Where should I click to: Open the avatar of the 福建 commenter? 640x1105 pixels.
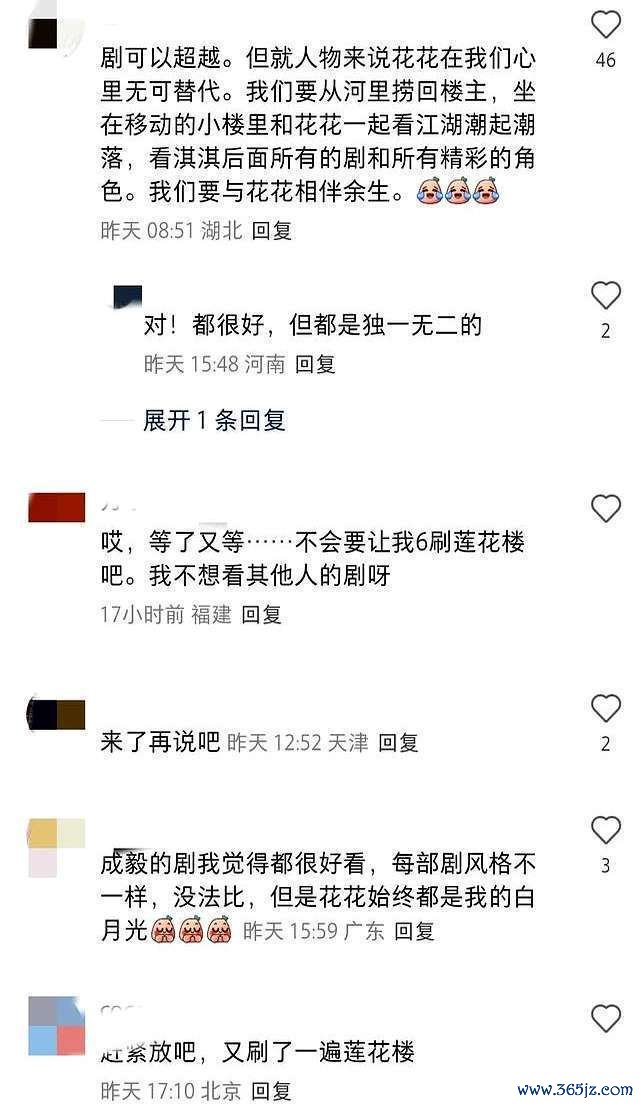(57, 507)
